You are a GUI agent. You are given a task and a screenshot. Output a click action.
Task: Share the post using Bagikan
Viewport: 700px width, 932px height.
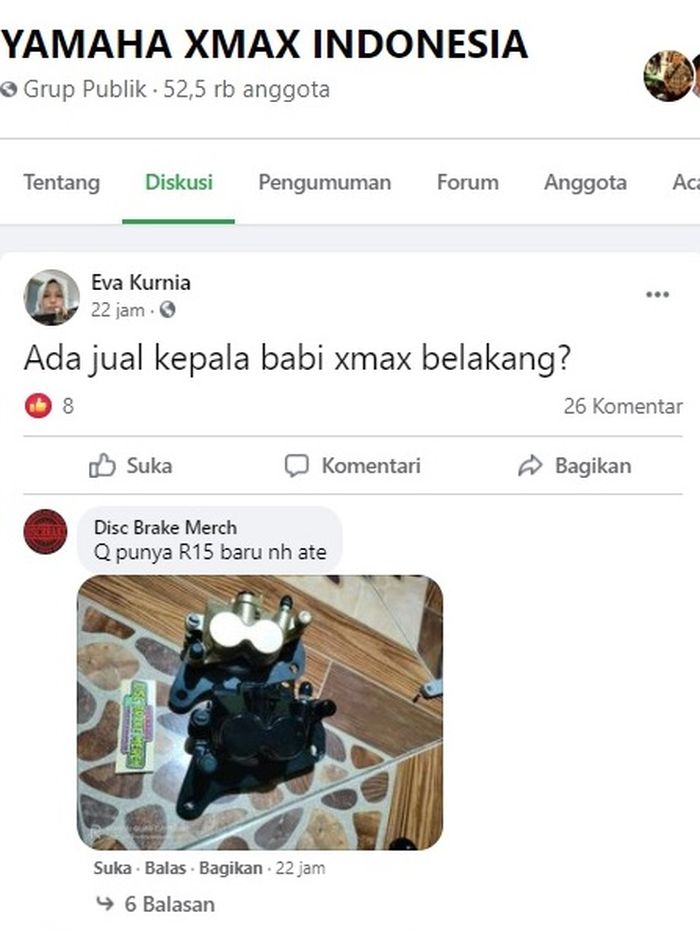574,466
